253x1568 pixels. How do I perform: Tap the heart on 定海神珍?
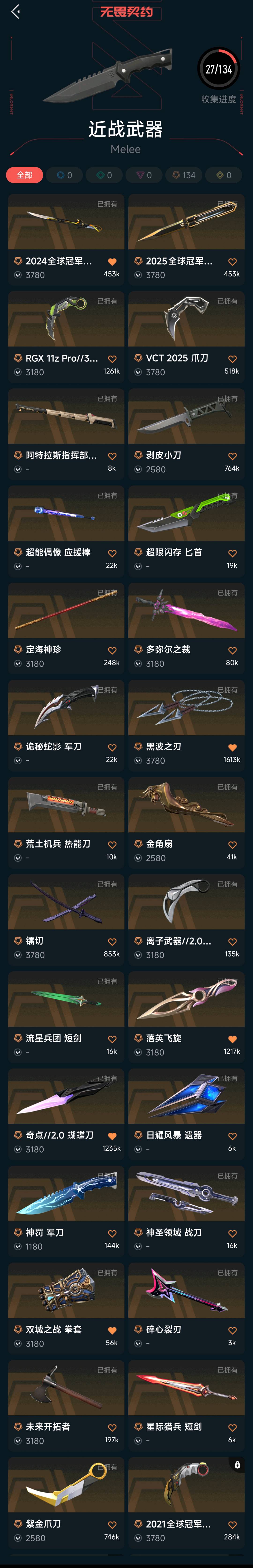pos(112,651)
